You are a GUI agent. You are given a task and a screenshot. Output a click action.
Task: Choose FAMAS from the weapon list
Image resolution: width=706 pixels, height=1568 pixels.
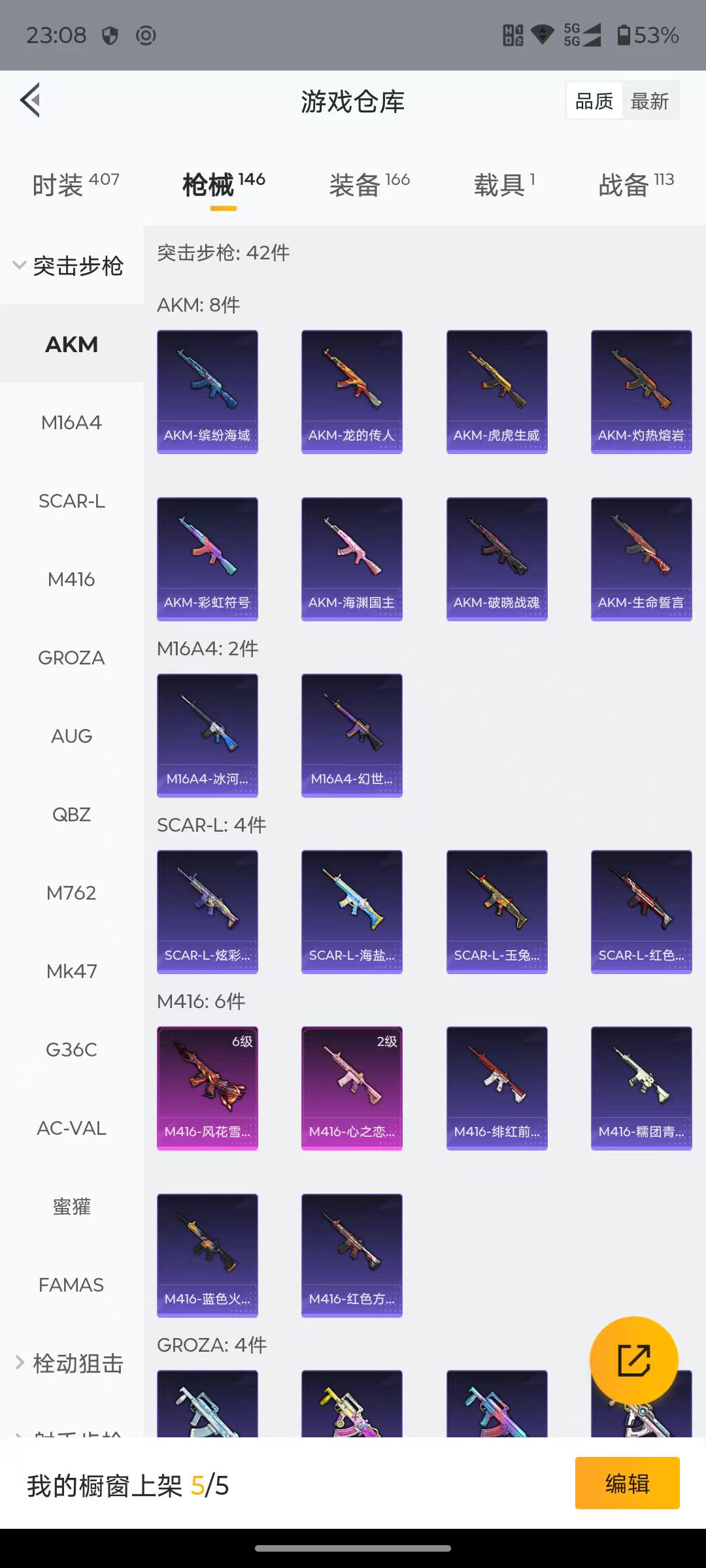click(x=71, y=1285)
